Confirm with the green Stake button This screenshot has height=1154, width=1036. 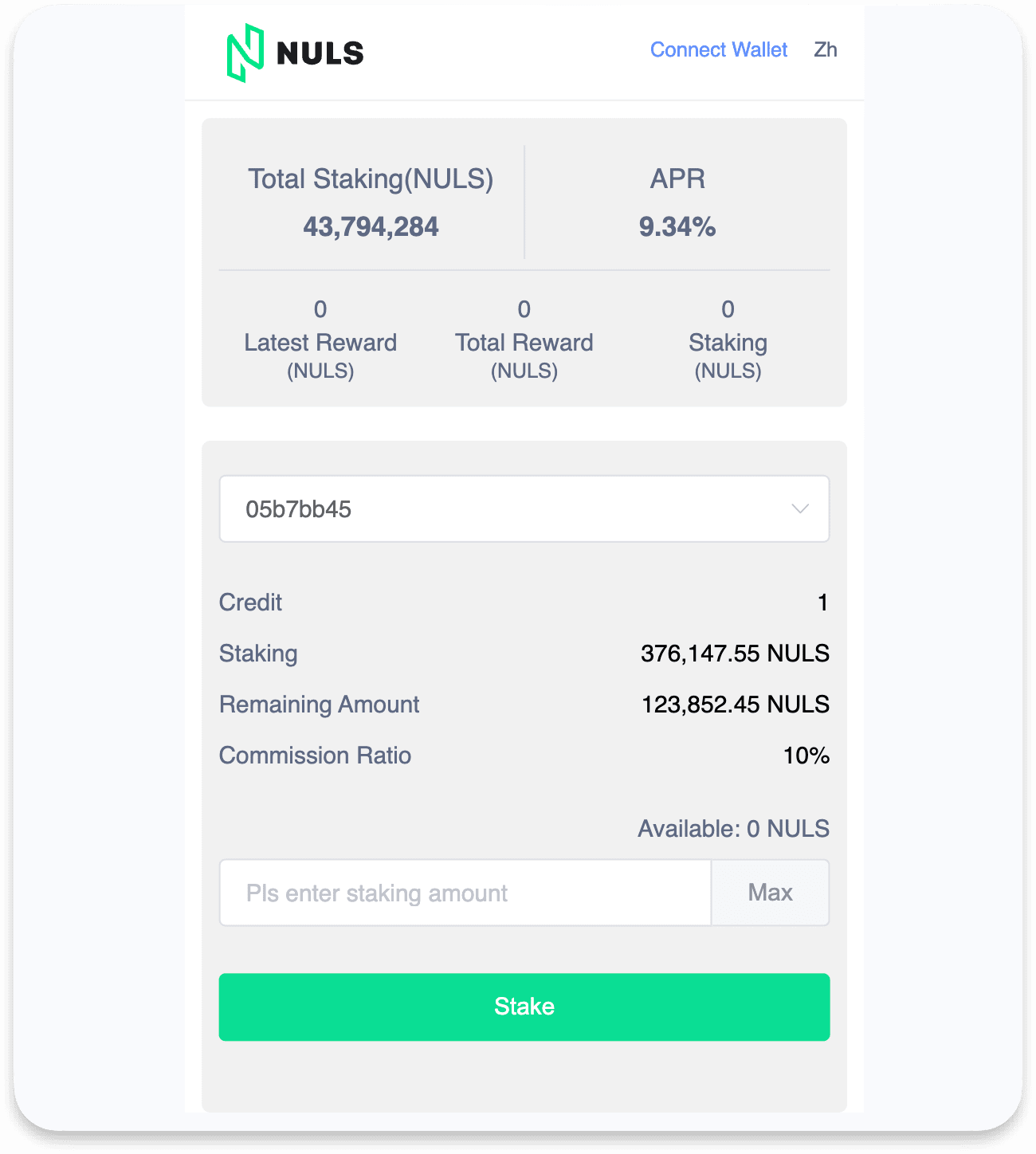coord(524,1007)
